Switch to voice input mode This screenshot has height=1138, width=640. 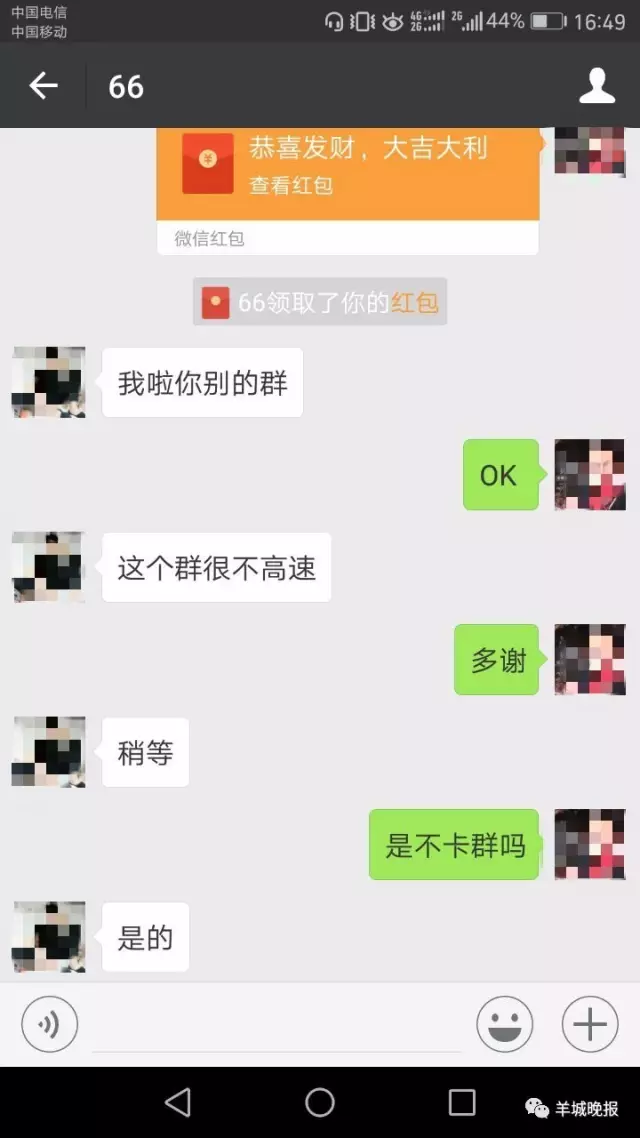[x=49, y=1024]
